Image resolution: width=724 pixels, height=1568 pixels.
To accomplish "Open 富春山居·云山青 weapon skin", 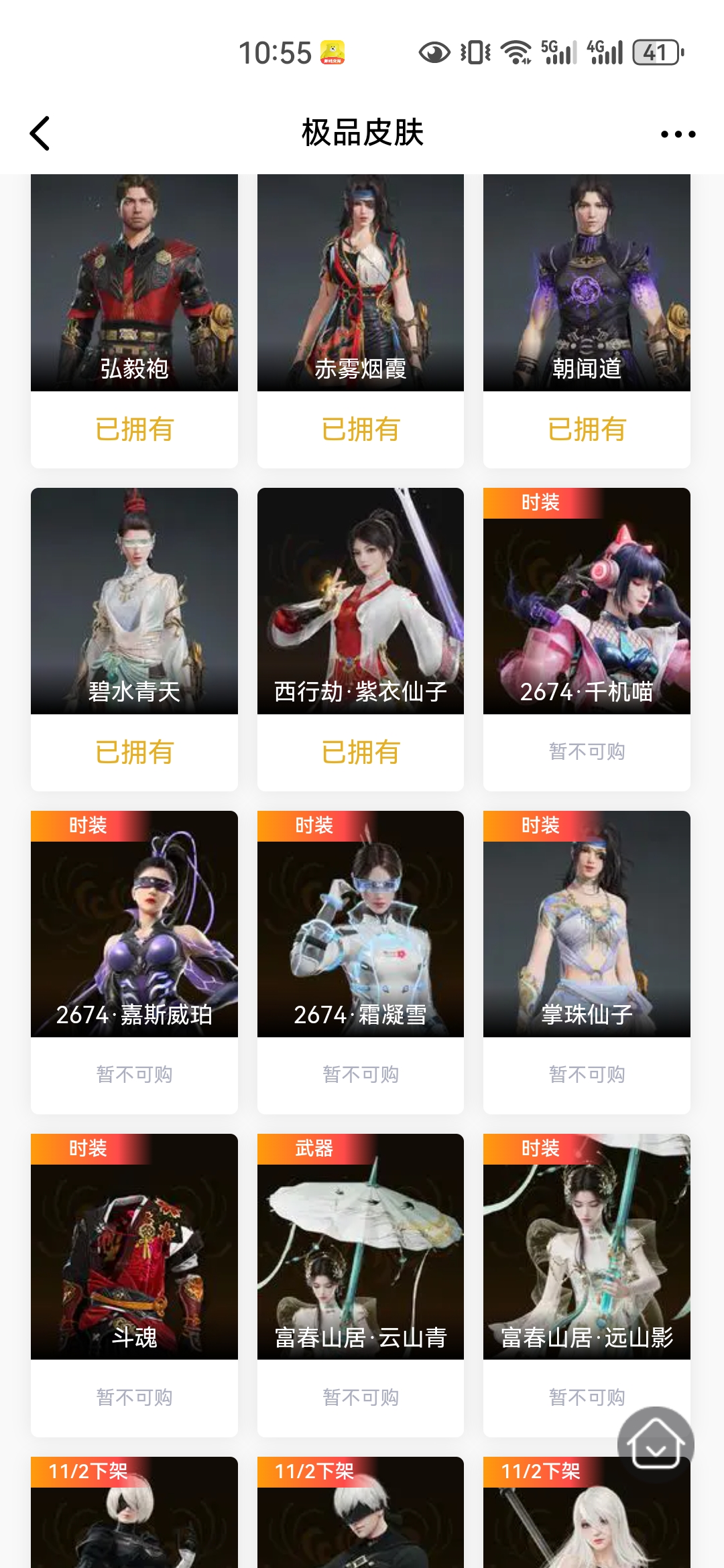I will coord(361,1246).
